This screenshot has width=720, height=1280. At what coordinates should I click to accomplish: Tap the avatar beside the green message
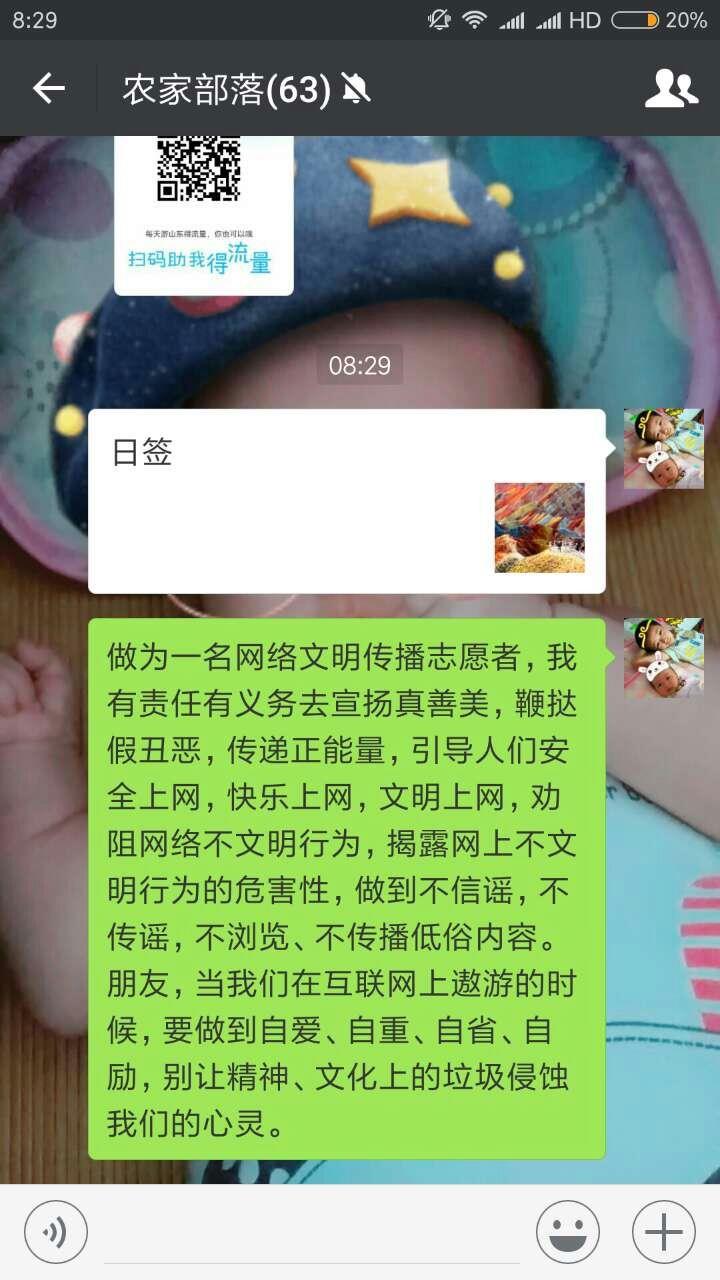[664, 658]
